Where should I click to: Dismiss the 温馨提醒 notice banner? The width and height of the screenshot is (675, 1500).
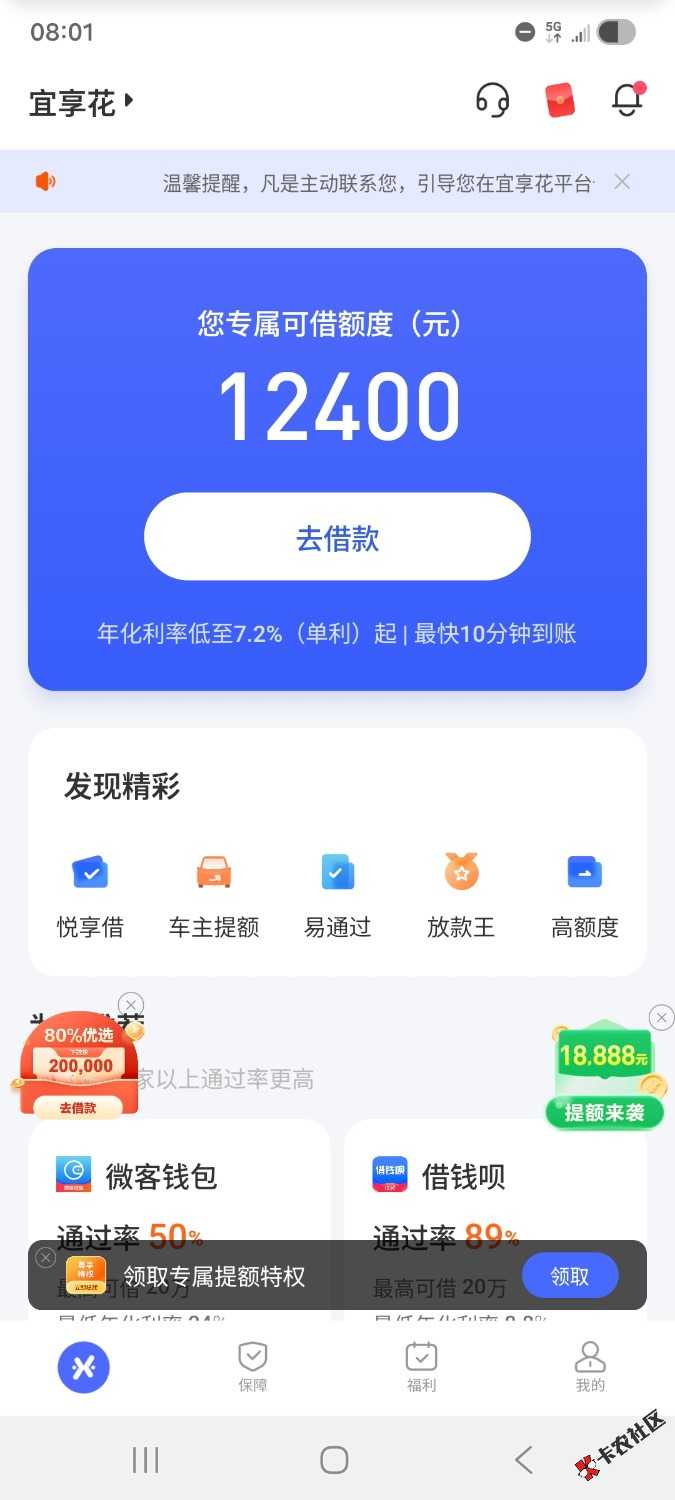622,181
